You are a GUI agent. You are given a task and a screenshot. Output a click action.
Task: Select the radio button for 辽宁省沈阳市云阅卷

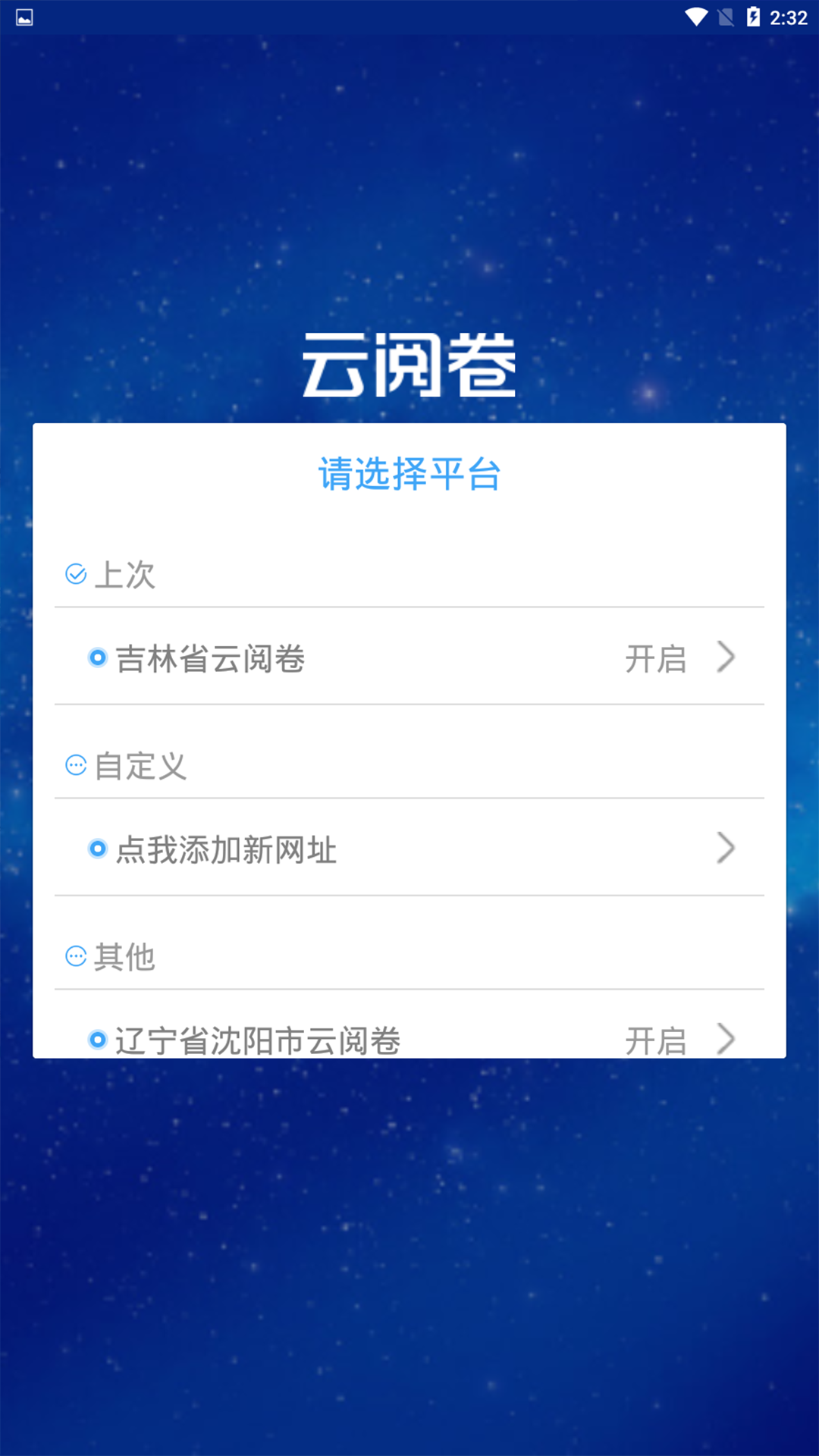pos(99,1040)
